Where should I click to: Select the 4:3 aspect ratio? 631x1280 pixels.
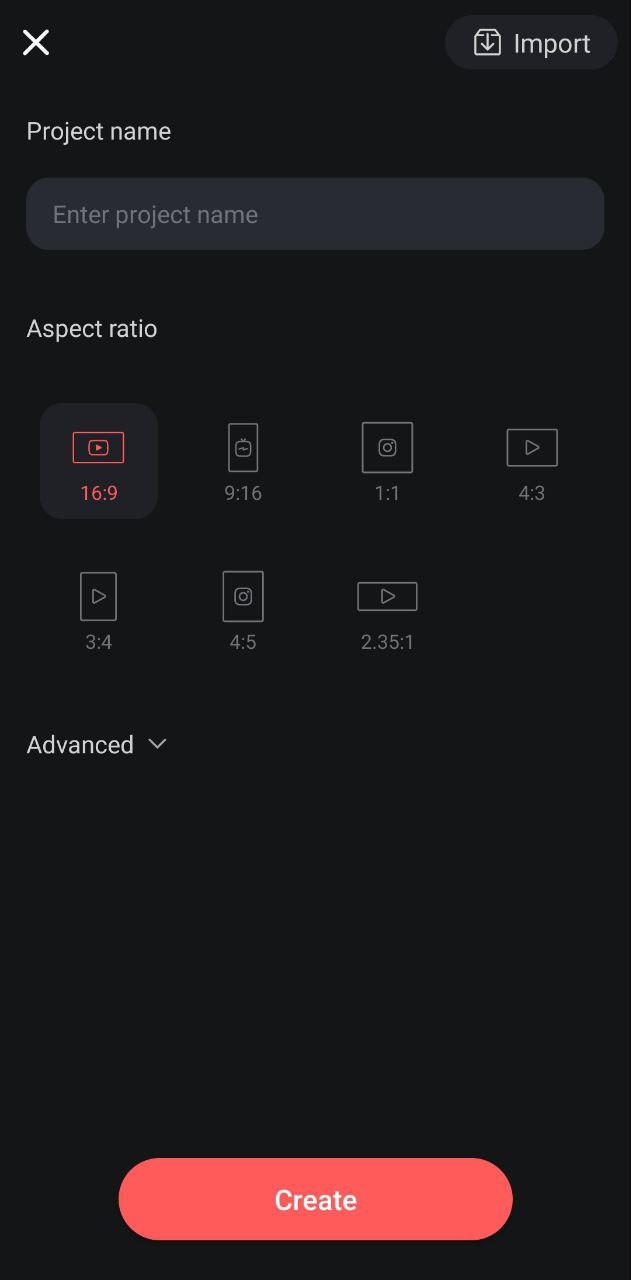click(x=531, y=461)
